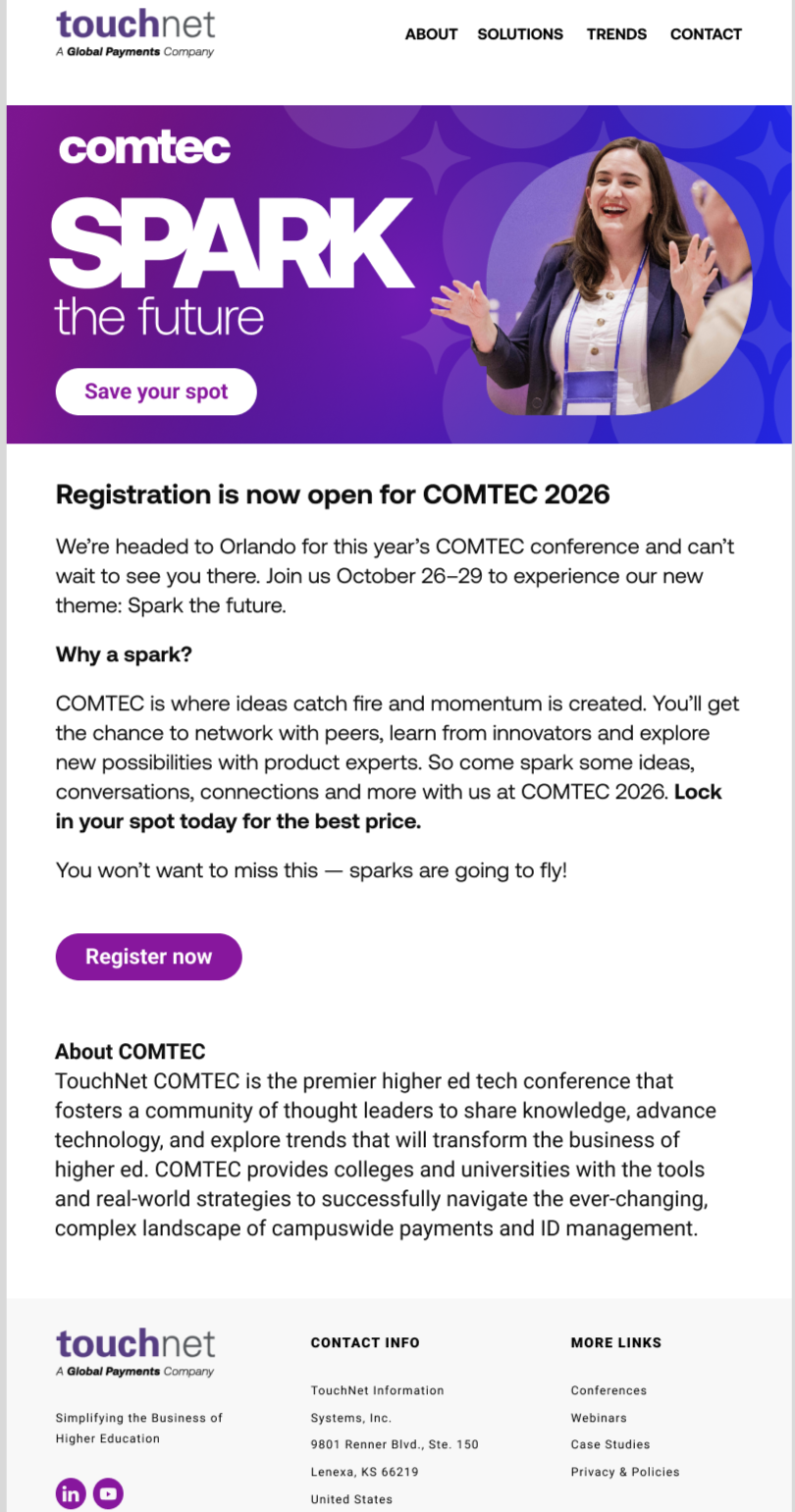
Task: Go to SOLUTIONS in the top navigation
Action: tap(520, 34)
